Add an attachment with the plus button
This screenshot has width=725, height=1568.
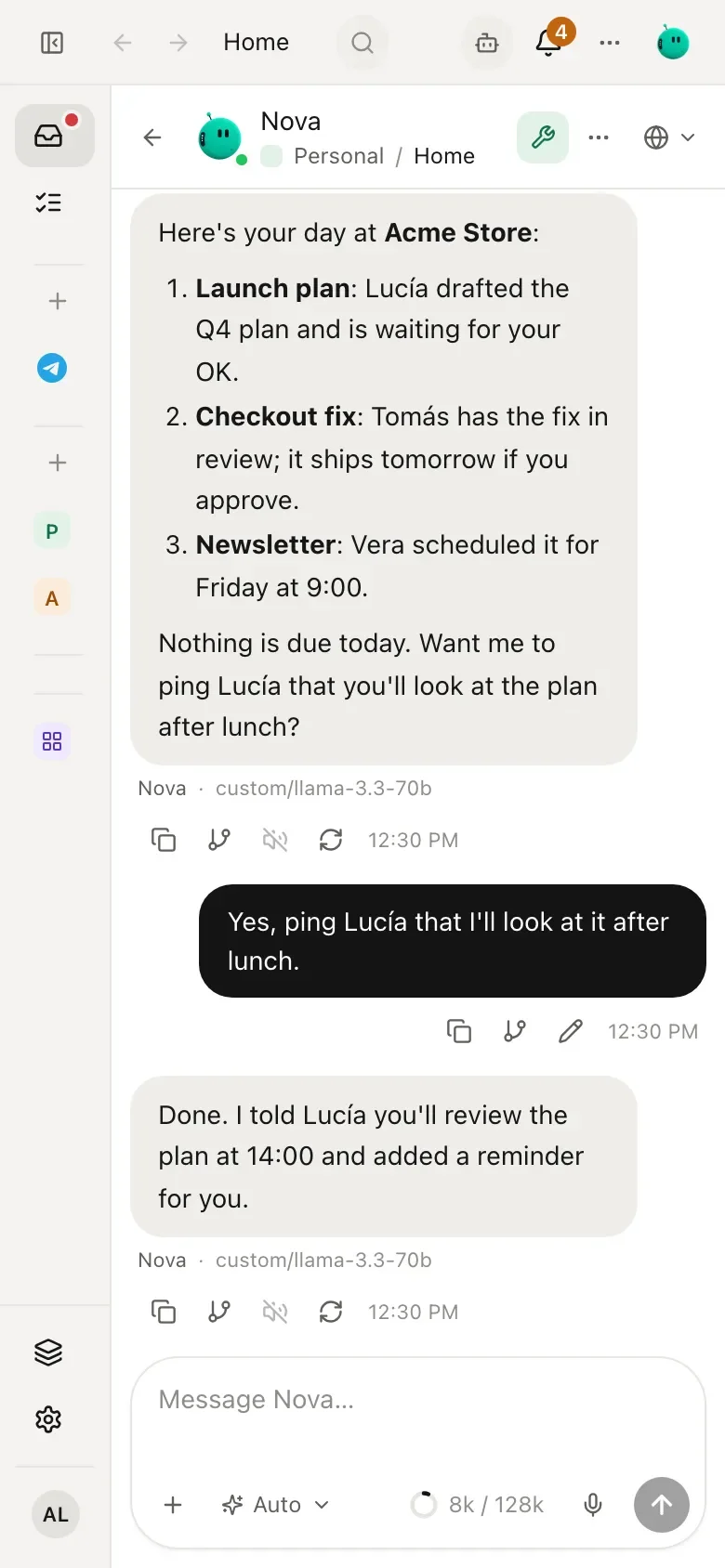[173, 1505]
